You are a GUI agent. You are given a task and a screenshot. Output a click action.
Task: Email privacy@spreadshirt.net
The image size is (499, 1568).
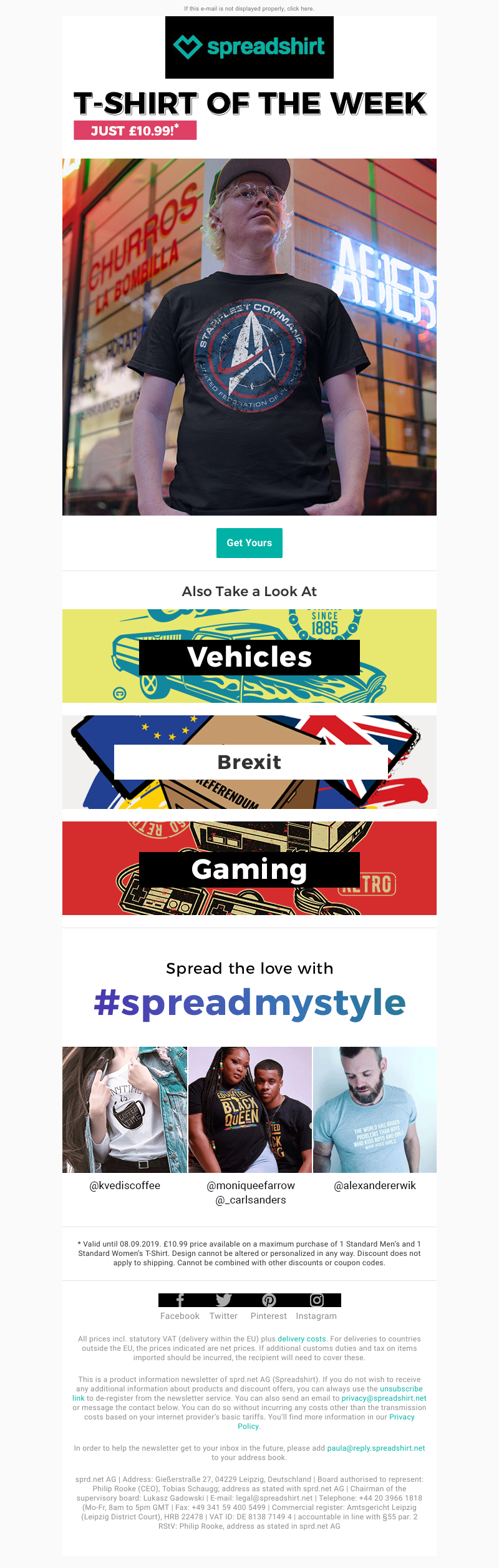pos(384,1398)
